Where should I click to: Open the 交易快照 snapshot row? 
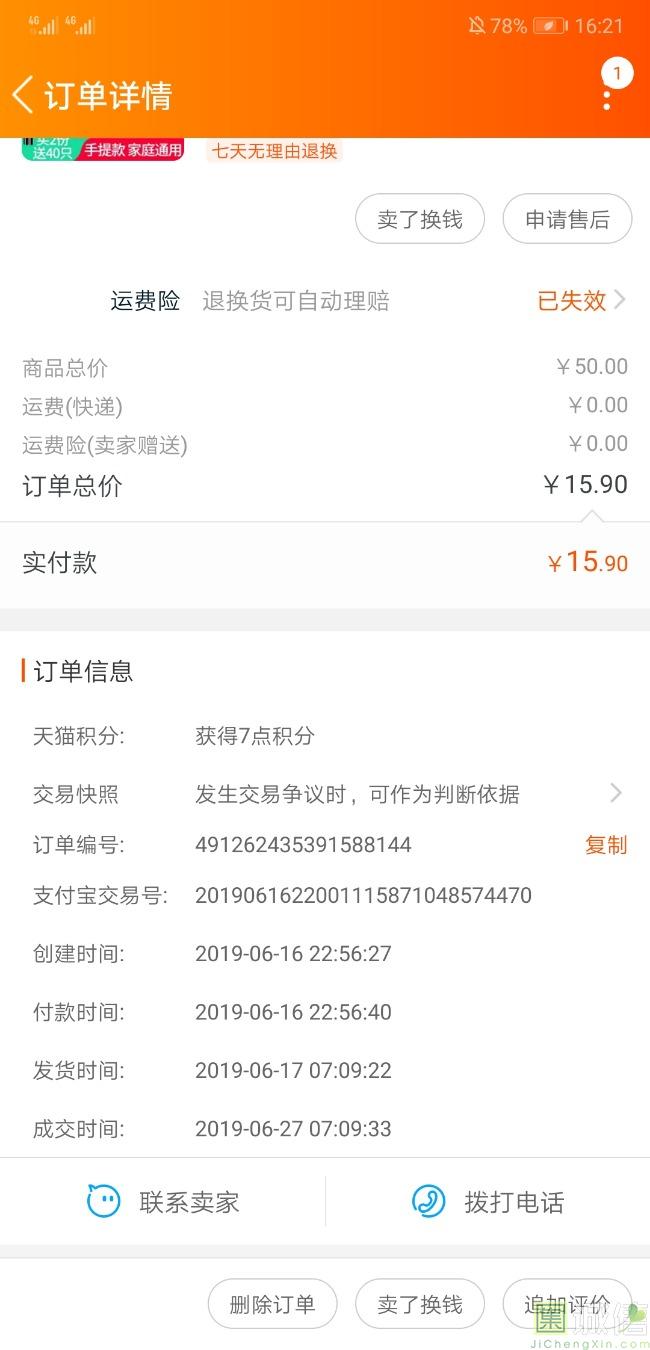tap(325, 794)
